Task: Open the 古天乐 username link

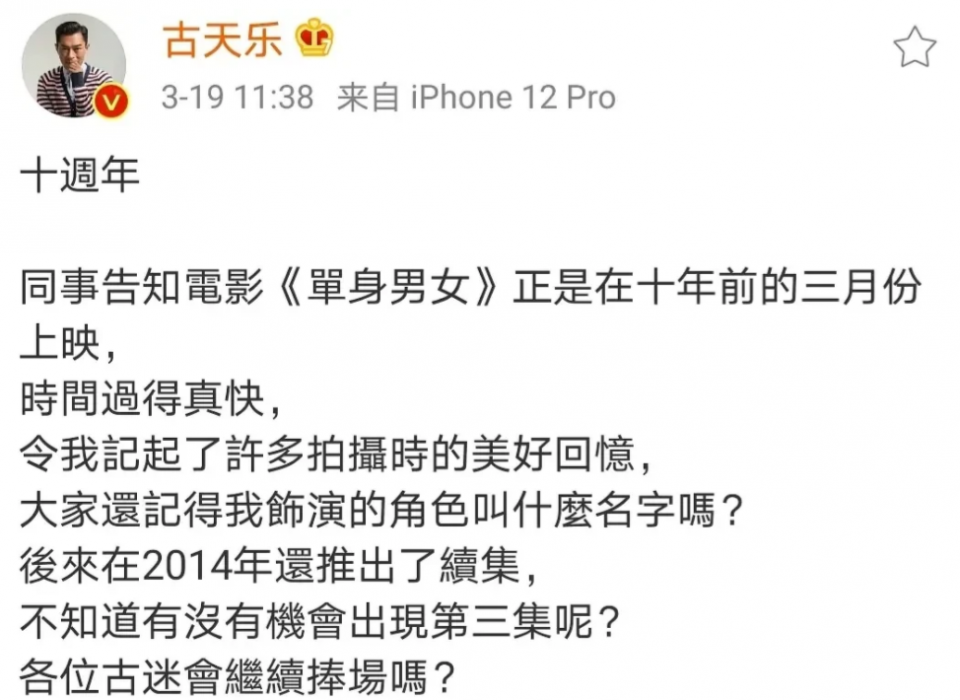Action: coord(223,41)
